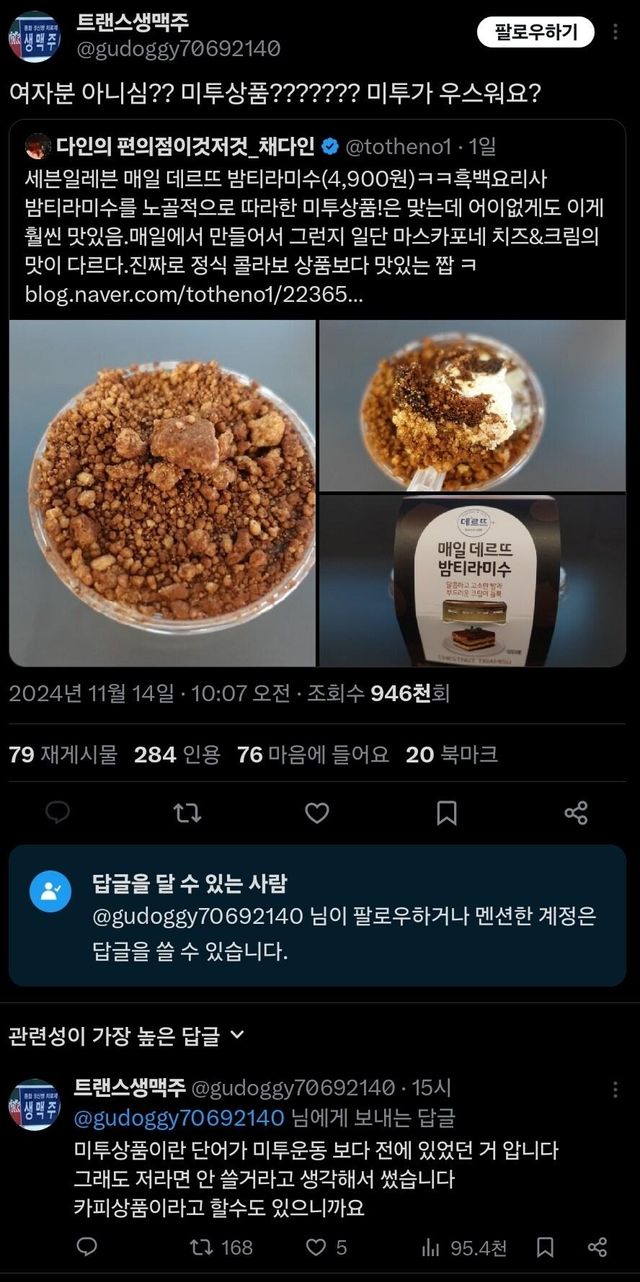640x1282 pixels.
Task: Tap the 팔로우하기 follow button
Action: (536, 32)
